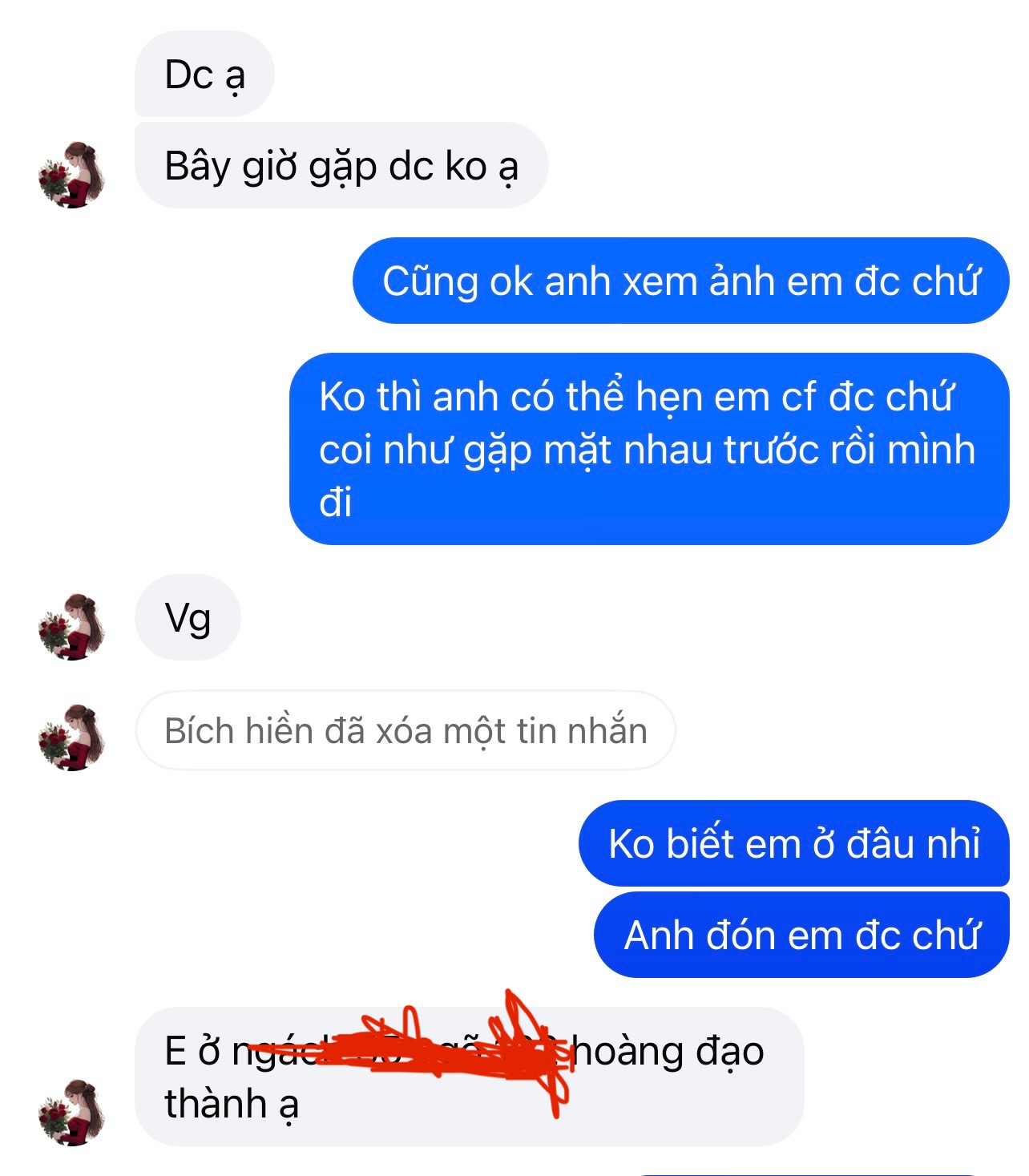Tap the avatar next to "Vg" message

tap(72, 627)
